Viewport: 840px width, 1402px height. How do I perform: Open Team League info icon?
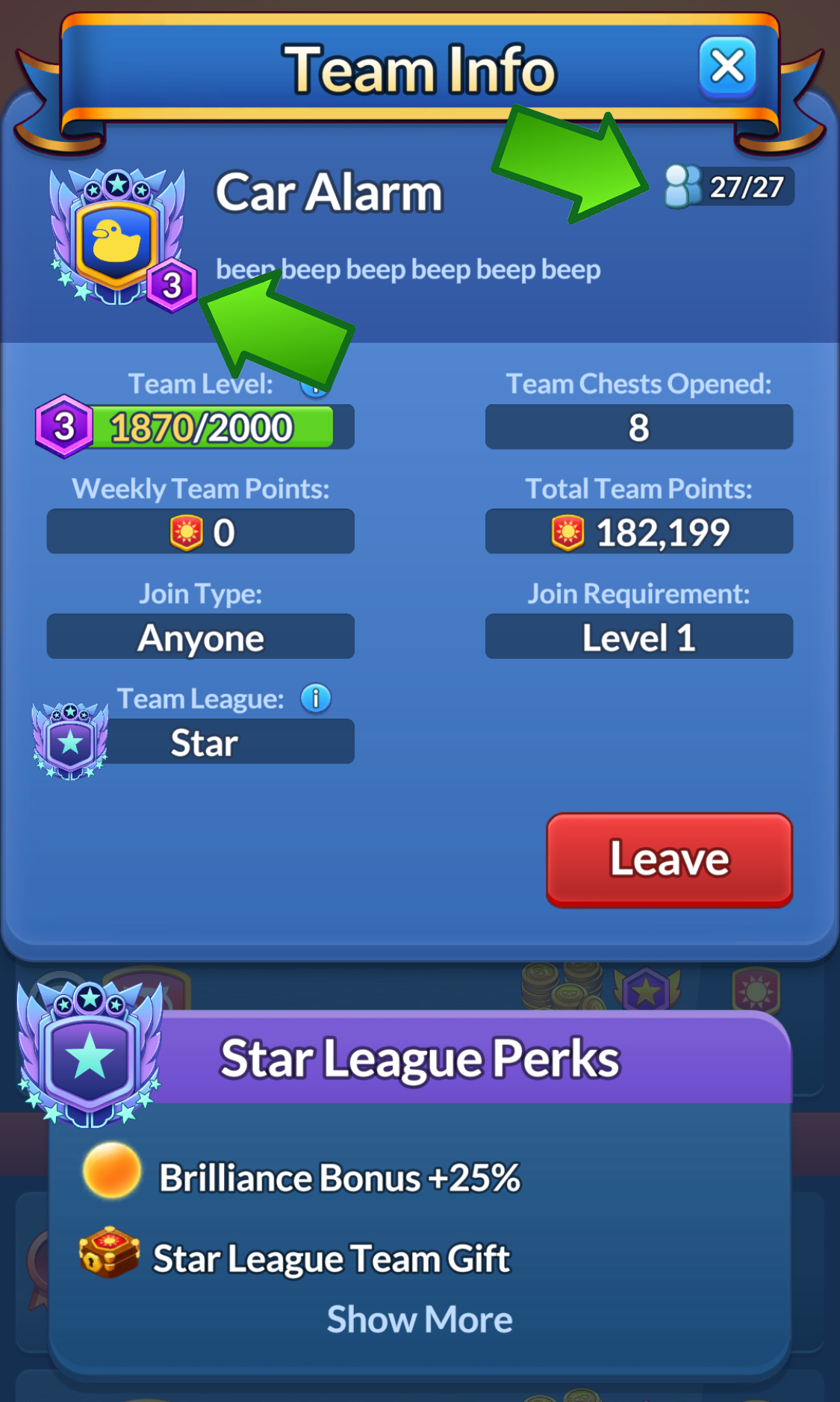pyautogui.click(x=316, y=698)
